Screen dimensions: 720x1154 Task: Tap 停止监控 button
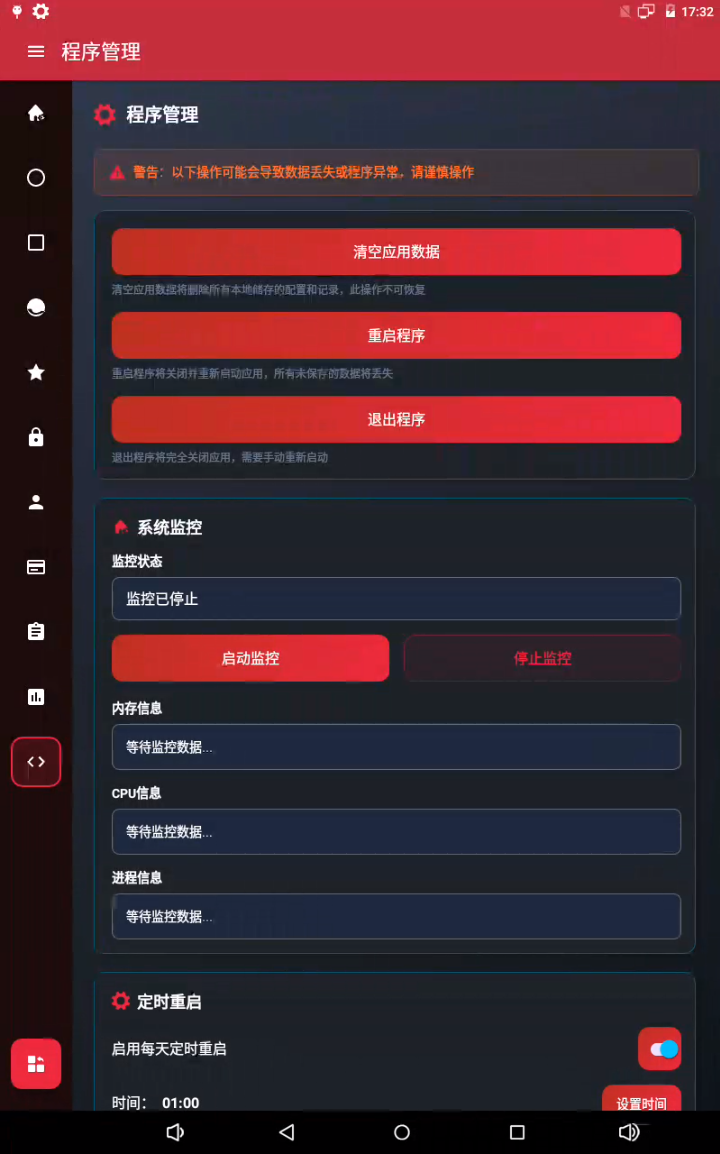[x=542, y=659]
